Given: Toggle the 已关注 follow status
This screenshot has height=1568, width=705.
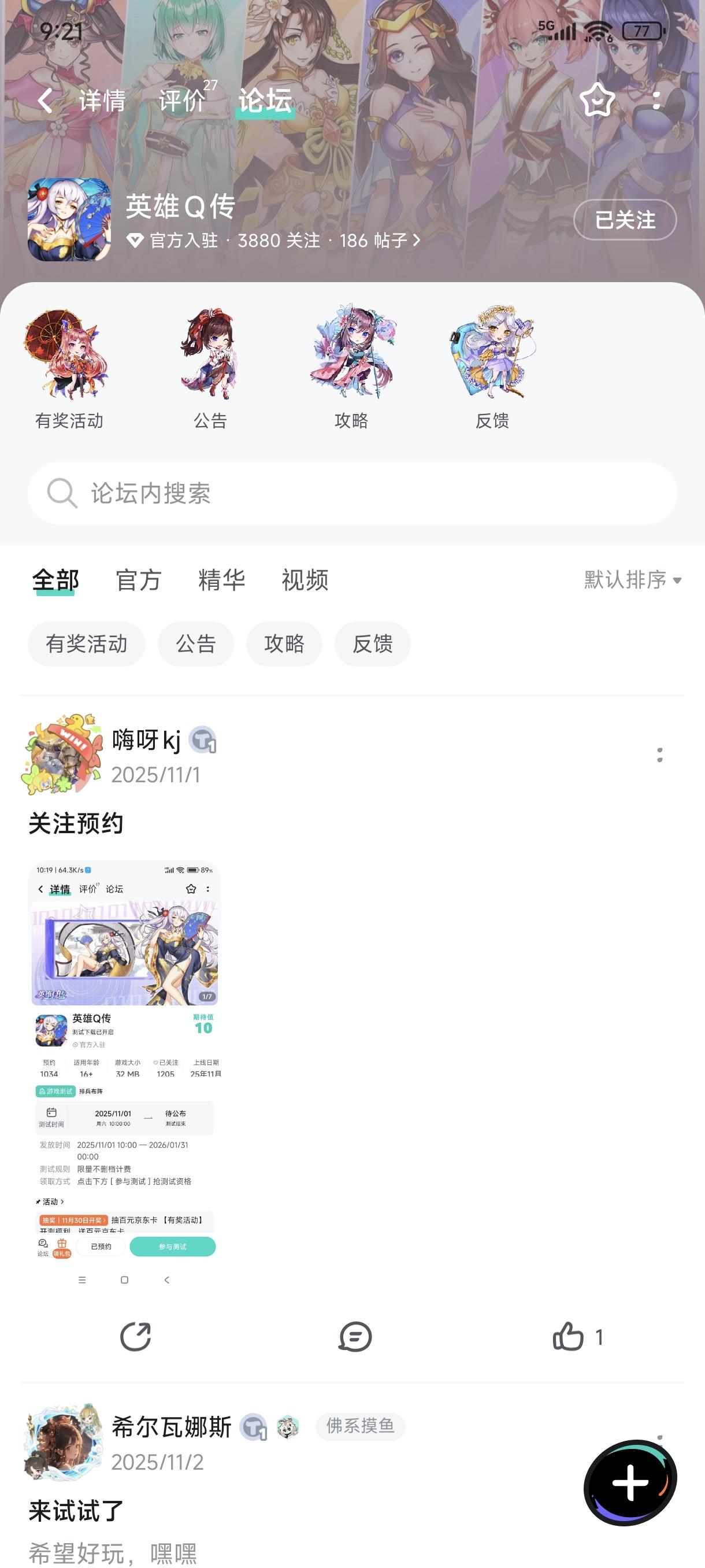Looking at the screenshot, I should 623,220.
